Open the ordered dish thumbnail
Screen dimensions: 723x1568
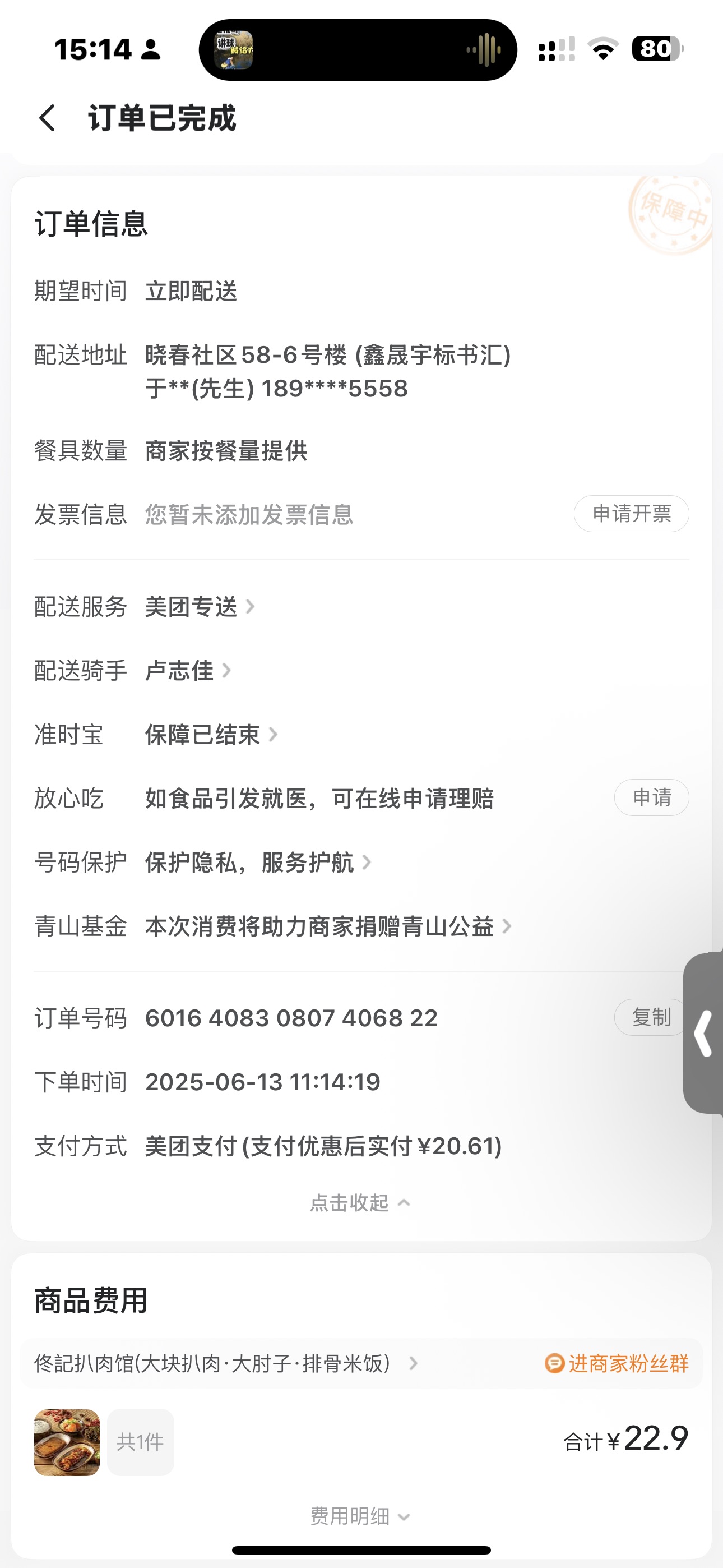point(67,1442)
